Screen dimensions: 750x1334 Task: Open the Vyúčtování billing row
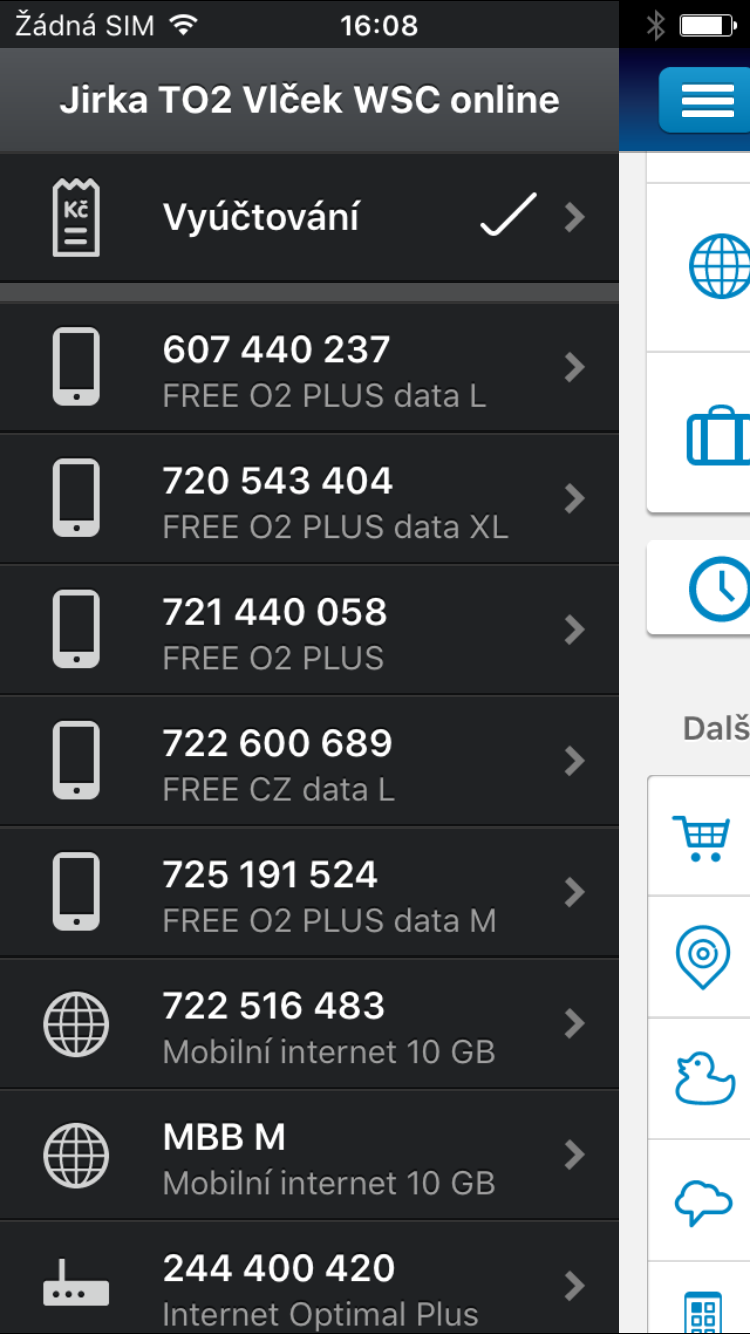point(309,217)
